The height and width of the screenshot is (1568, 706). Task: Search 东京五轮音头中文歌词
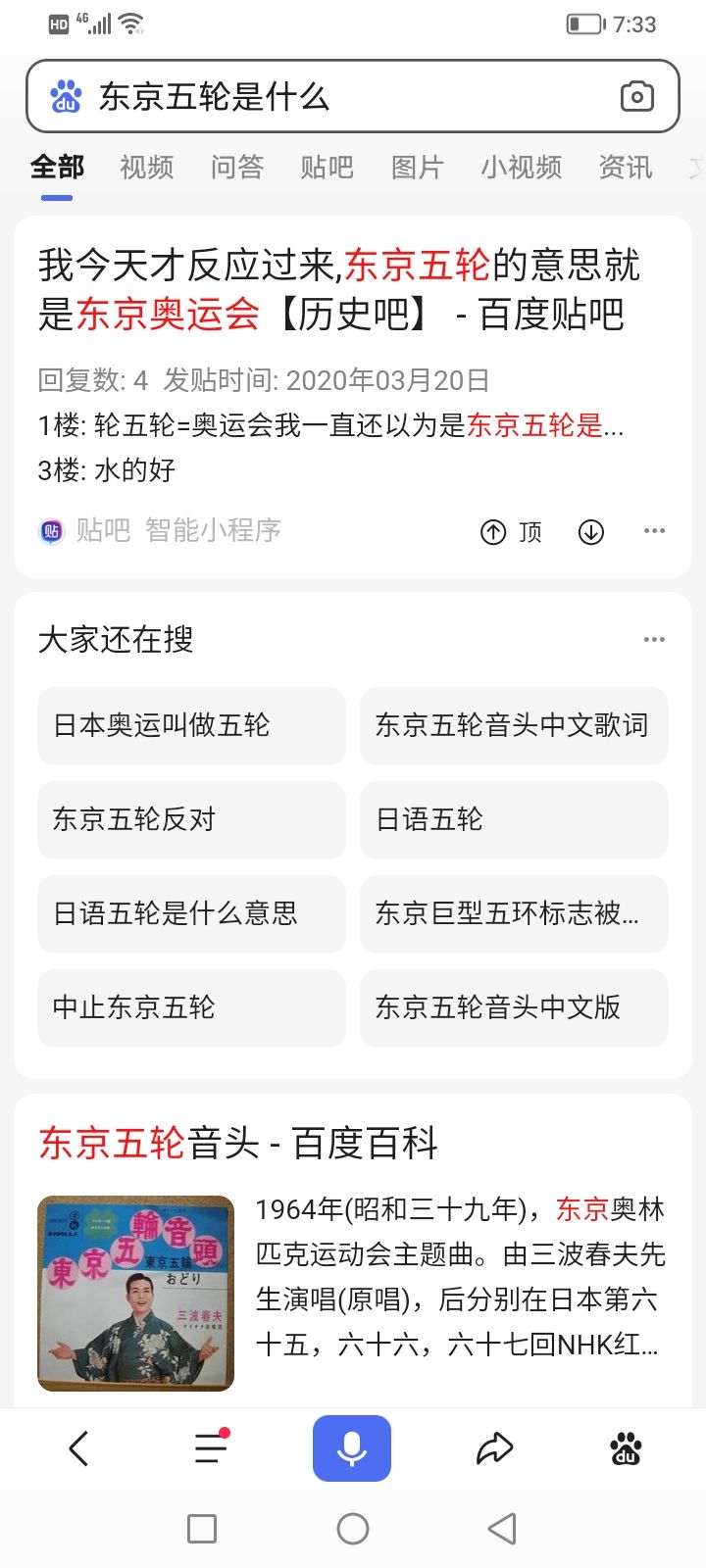click(514, 725)
